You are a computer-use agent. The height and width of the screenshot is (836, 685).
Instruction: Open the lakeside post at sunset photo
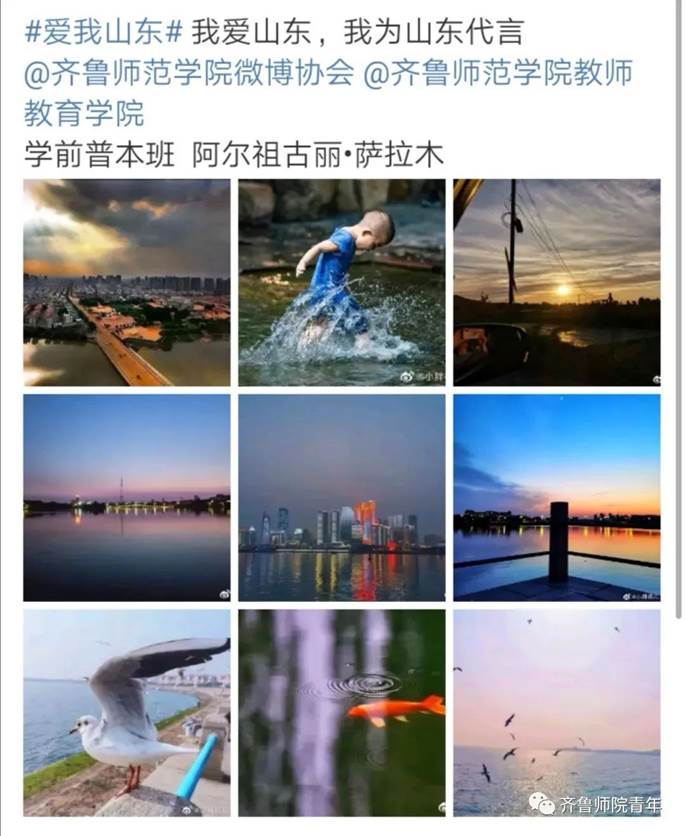pyautogui.click(x=557, y=497)
